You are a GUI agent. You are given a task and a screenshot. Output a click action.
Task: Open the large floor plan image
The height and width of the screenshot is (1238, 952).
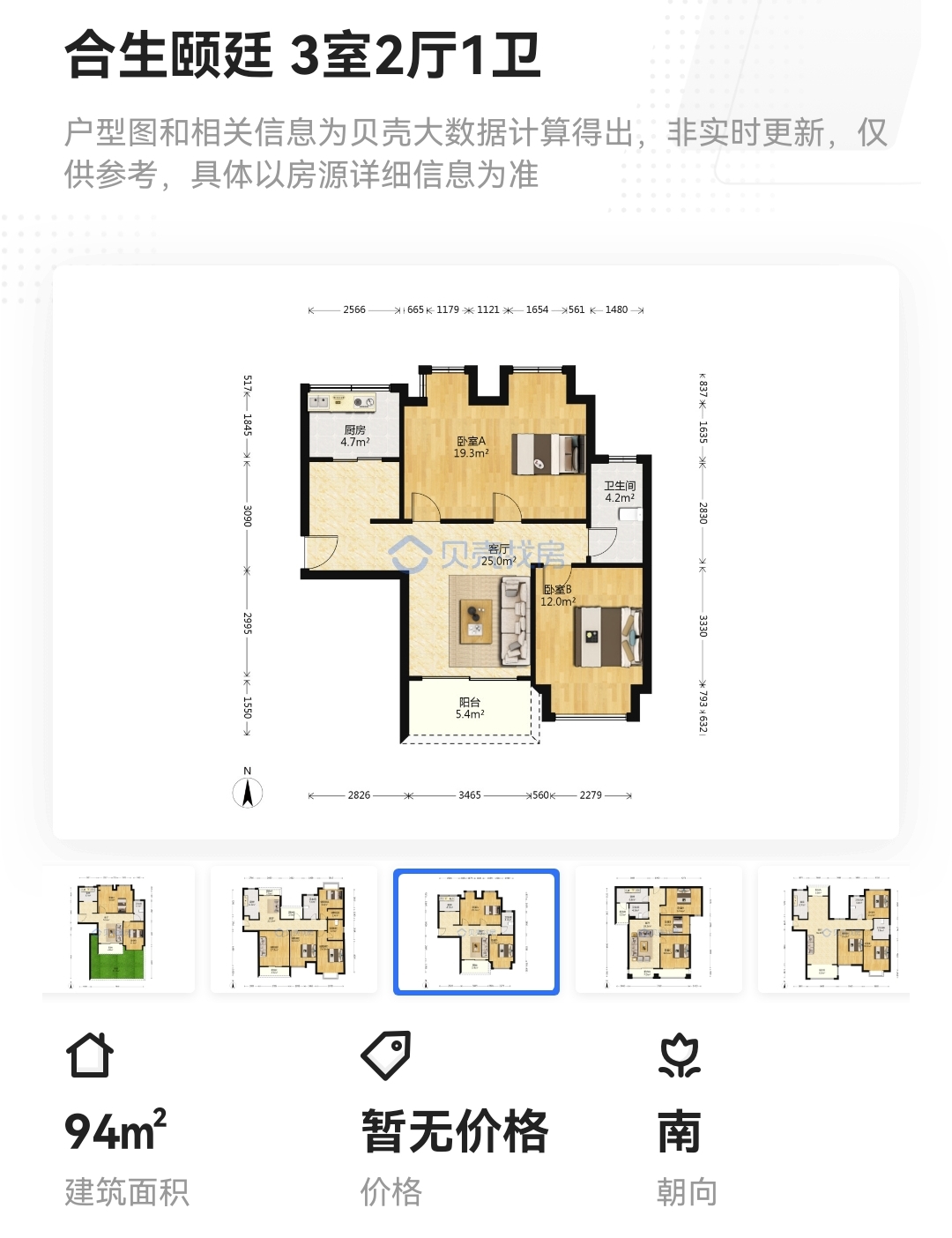pyautogui.click(x=476, y=552)
